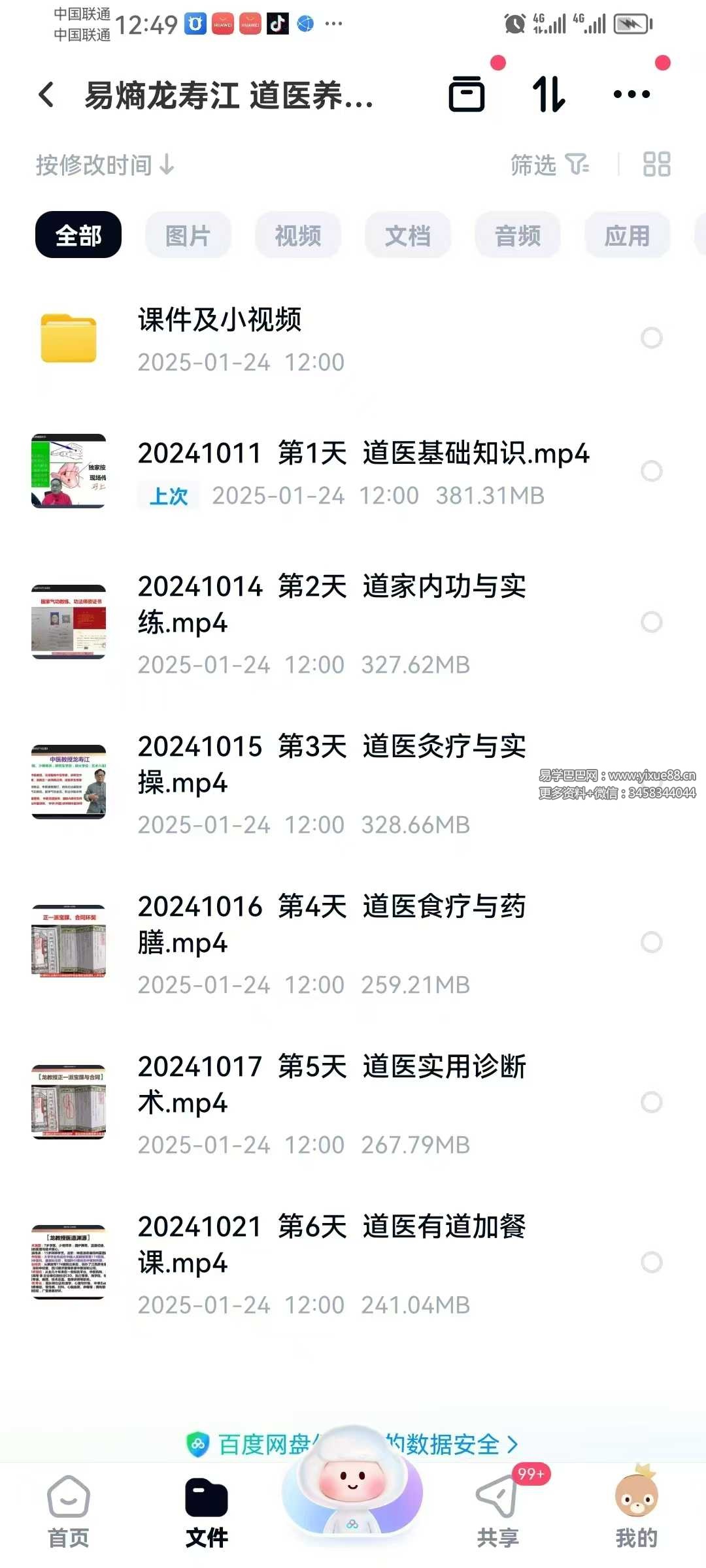Open the 课件及小视频 folder

(220, 320)
